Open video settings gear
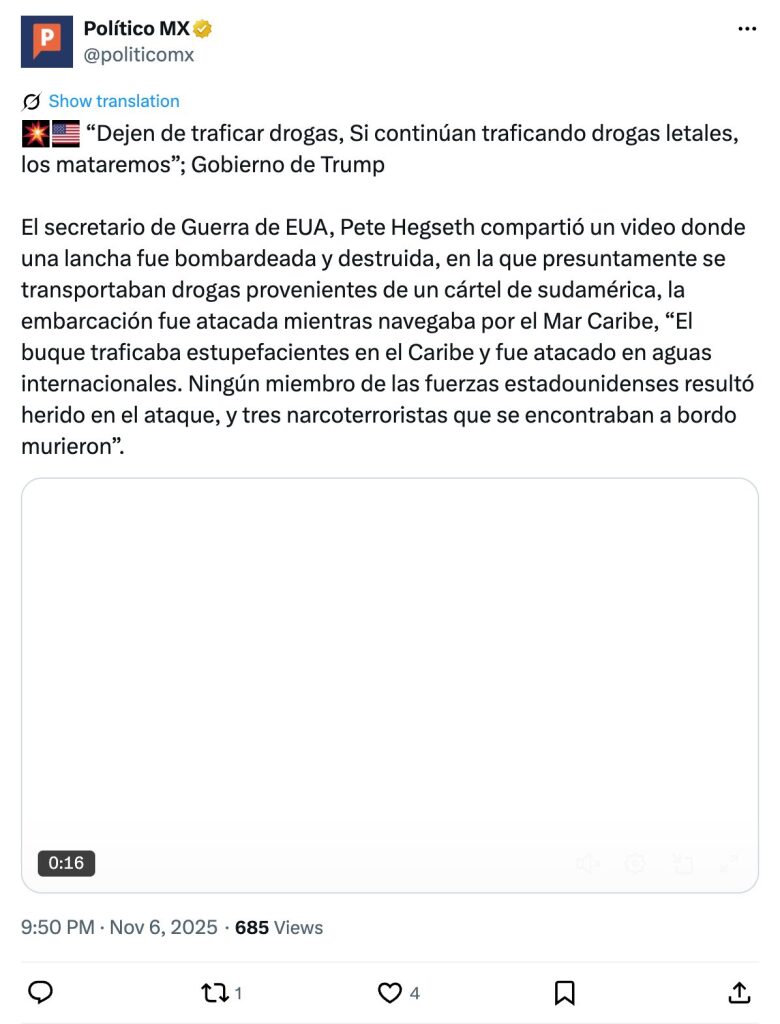Screen dimensions: 780x1024 tap(635, 863)
